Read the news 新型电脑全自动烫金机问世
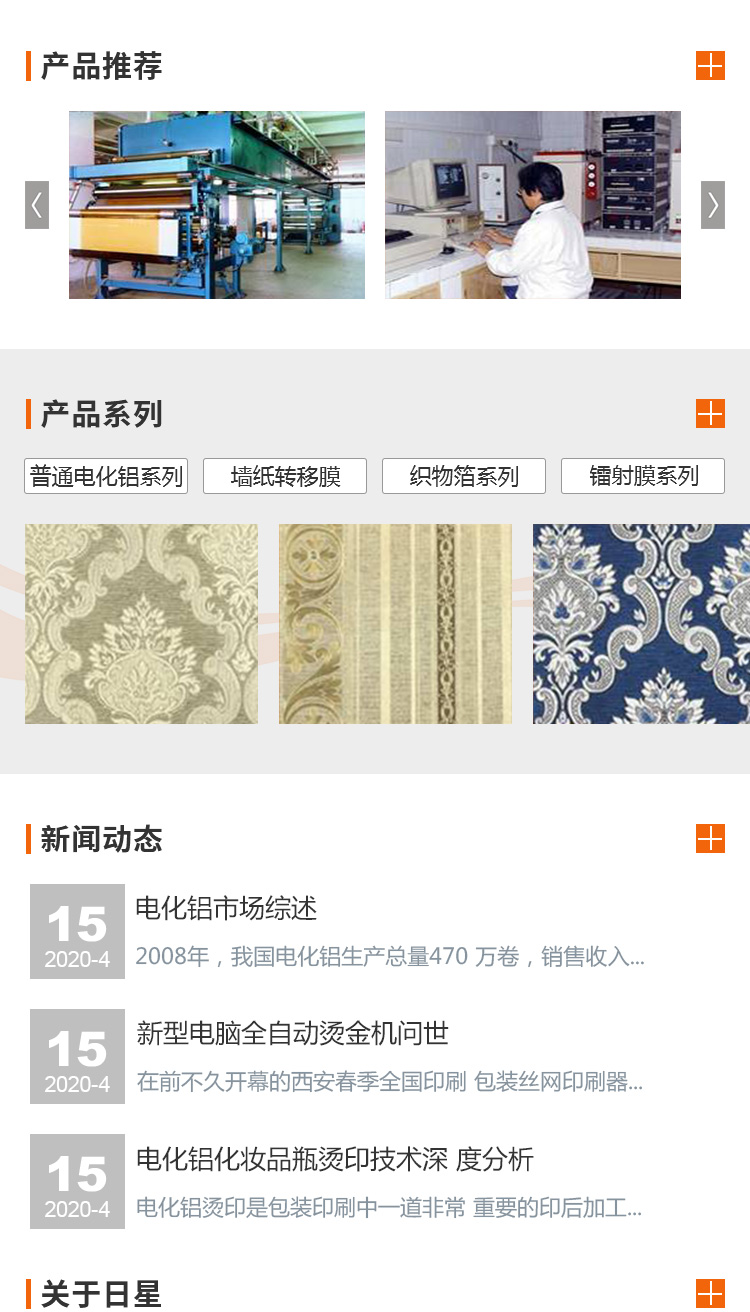The width and height of the screenshot is (750, 1312). coord(292,1033)
